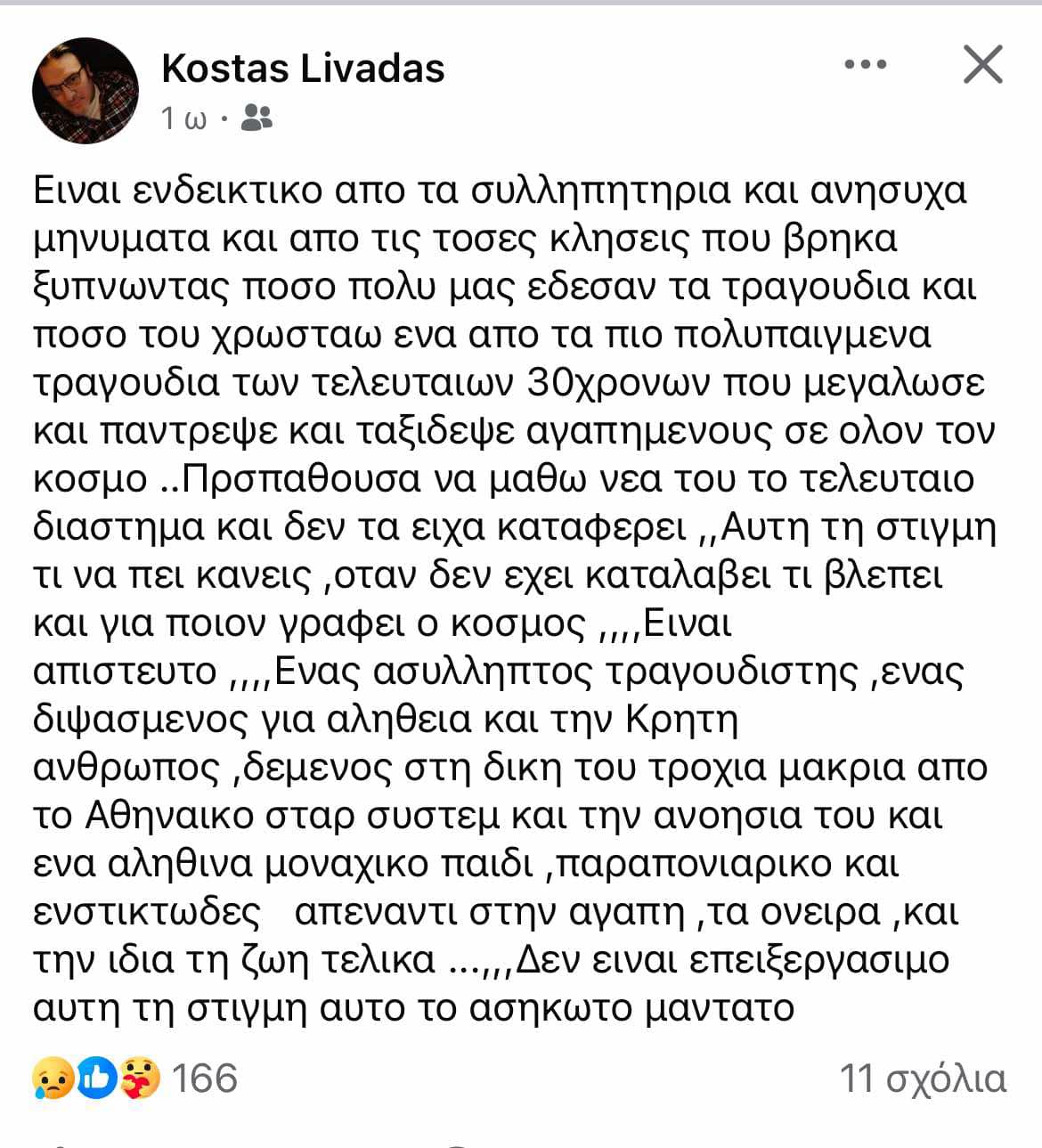Open Kostas Livadas profile name link
The width and height of the screenshot is (1042, 1148).
pyautogui.click(x=303, y=68)
